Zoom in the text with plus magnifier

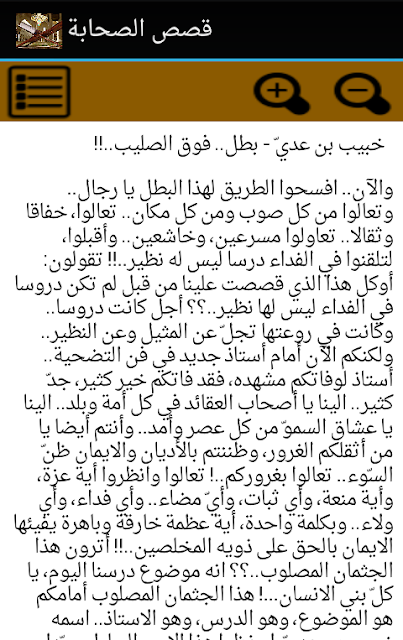pos(282,93)
